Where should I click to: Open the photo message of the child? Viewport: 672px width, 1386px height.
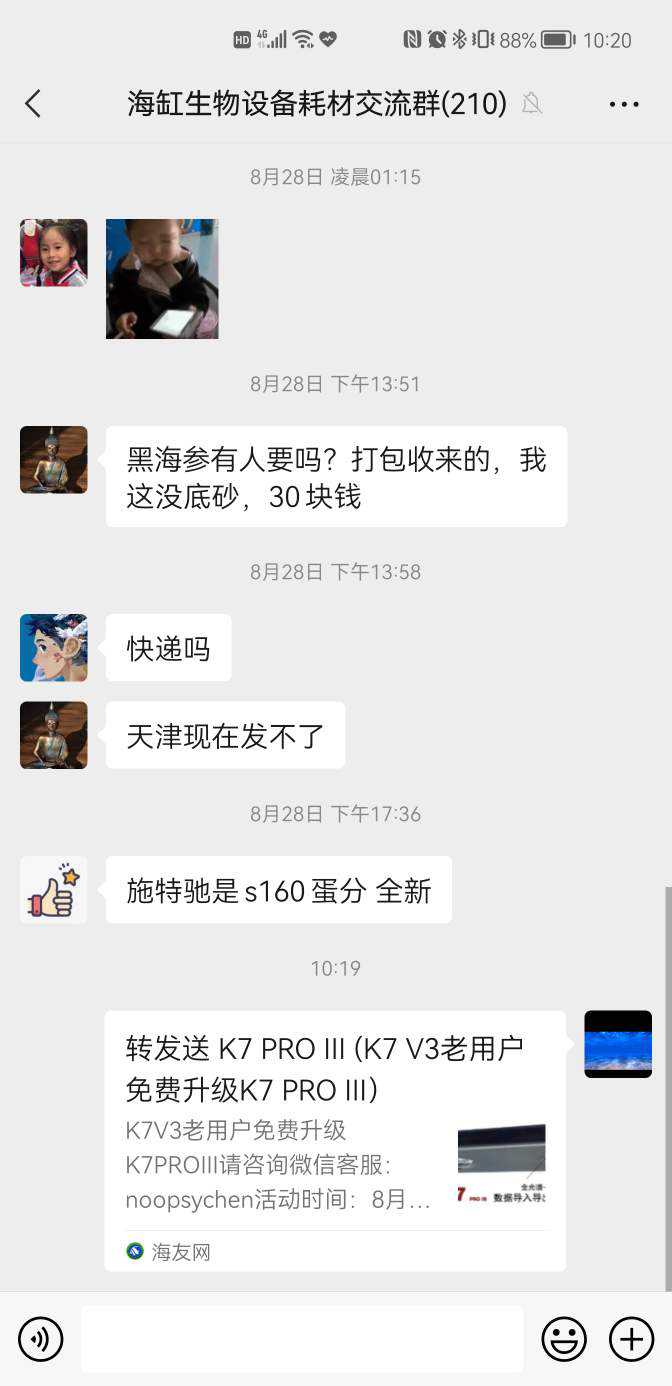coord(162,279)
